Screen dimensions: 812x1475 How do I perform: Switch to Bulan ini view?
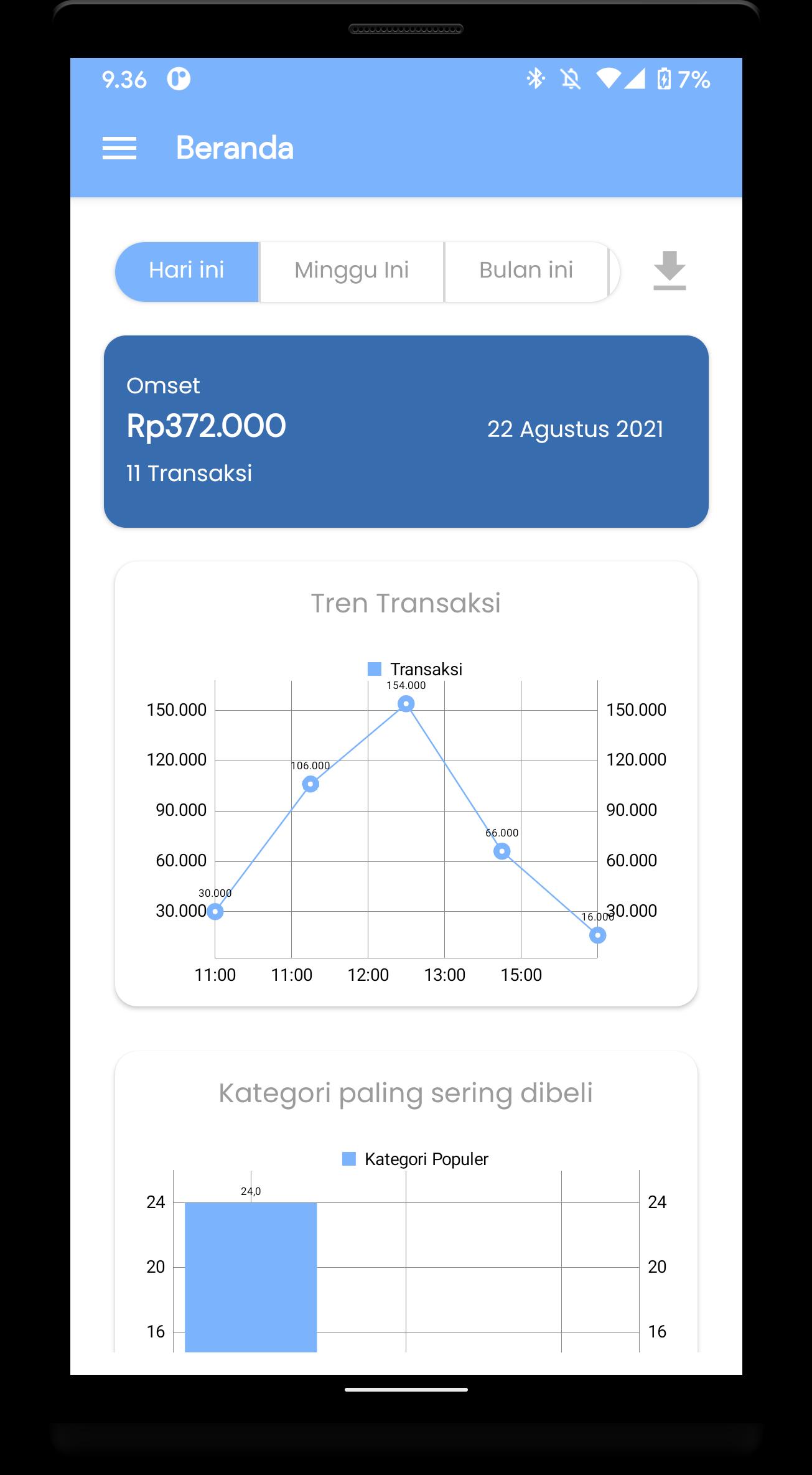[x=526, y=271]
